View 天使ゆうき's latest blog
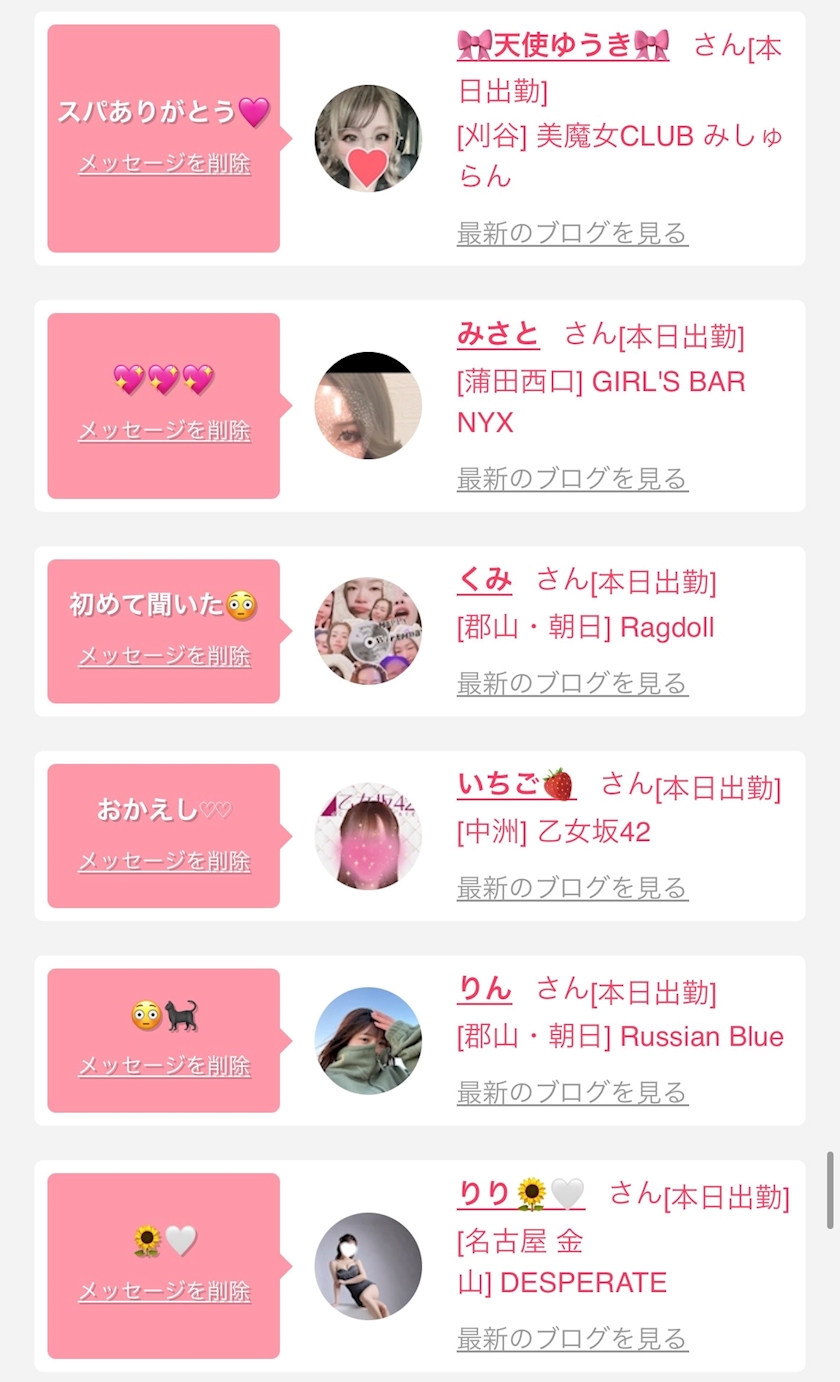Image resolution: width=840 pixels, height=1382 pixels. pos(572,233)
